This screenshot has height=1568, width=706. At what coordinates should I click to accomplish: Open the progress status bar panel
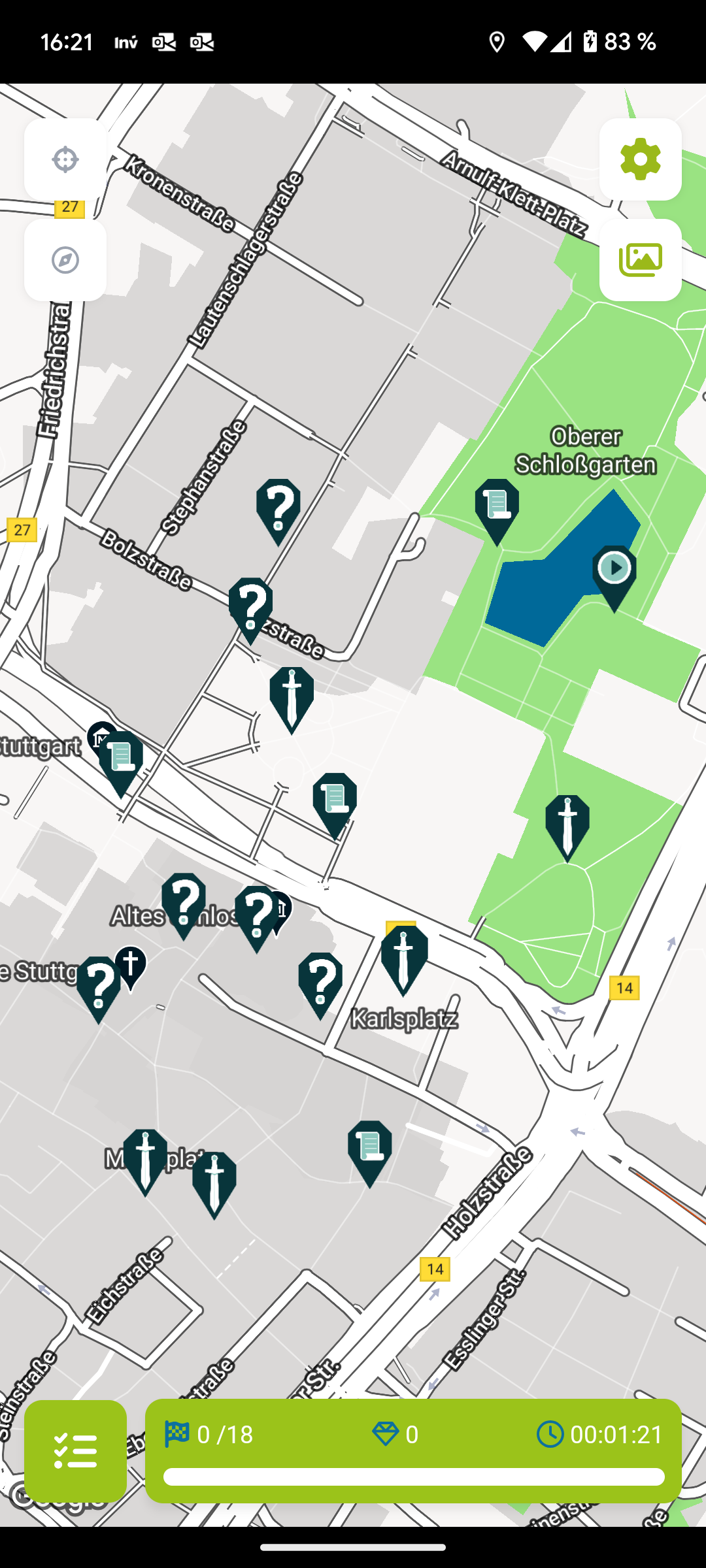point(413,1450)
